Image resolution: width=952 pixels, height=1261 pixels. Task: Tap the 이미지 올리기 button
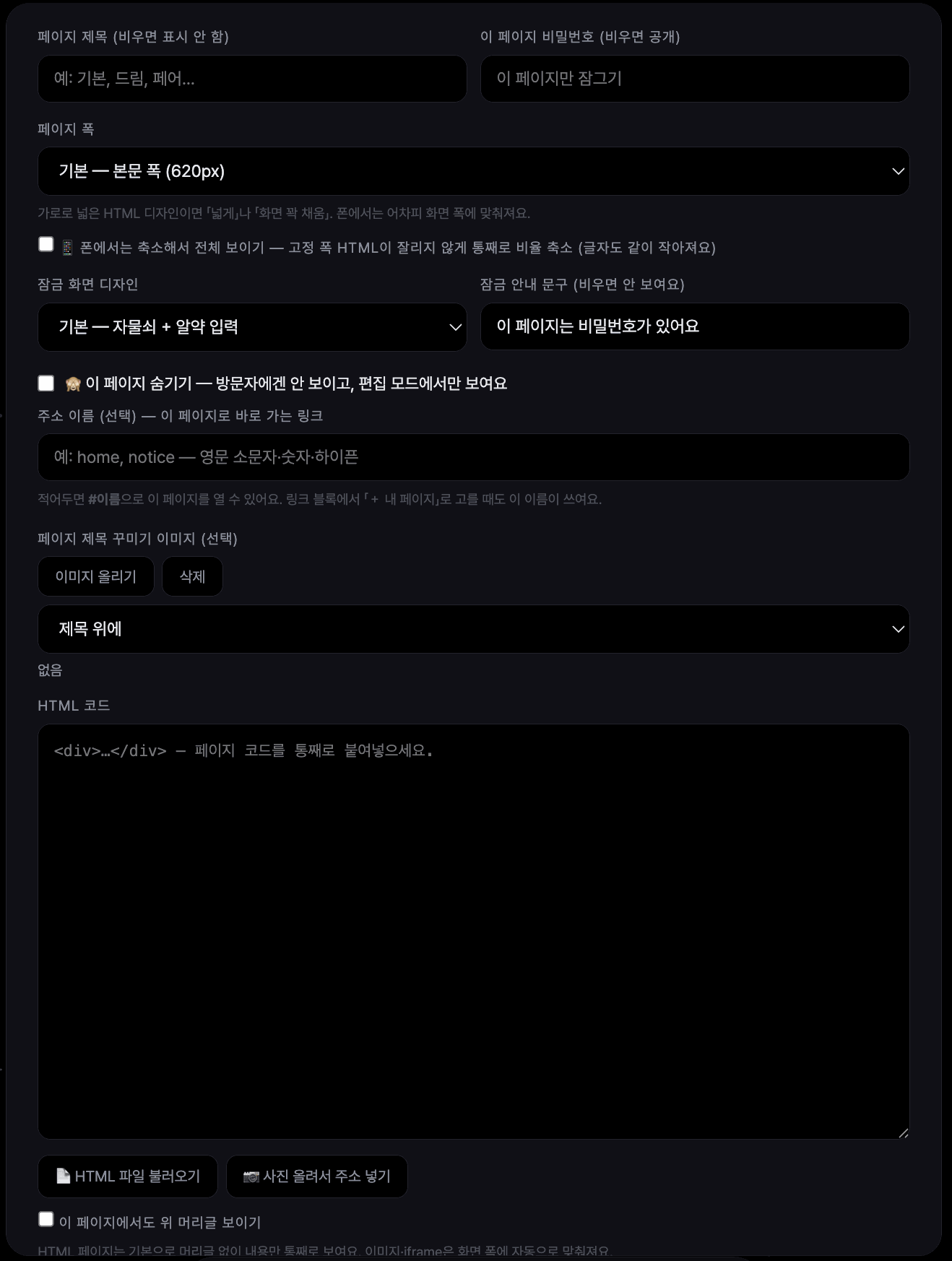point(96,576)
